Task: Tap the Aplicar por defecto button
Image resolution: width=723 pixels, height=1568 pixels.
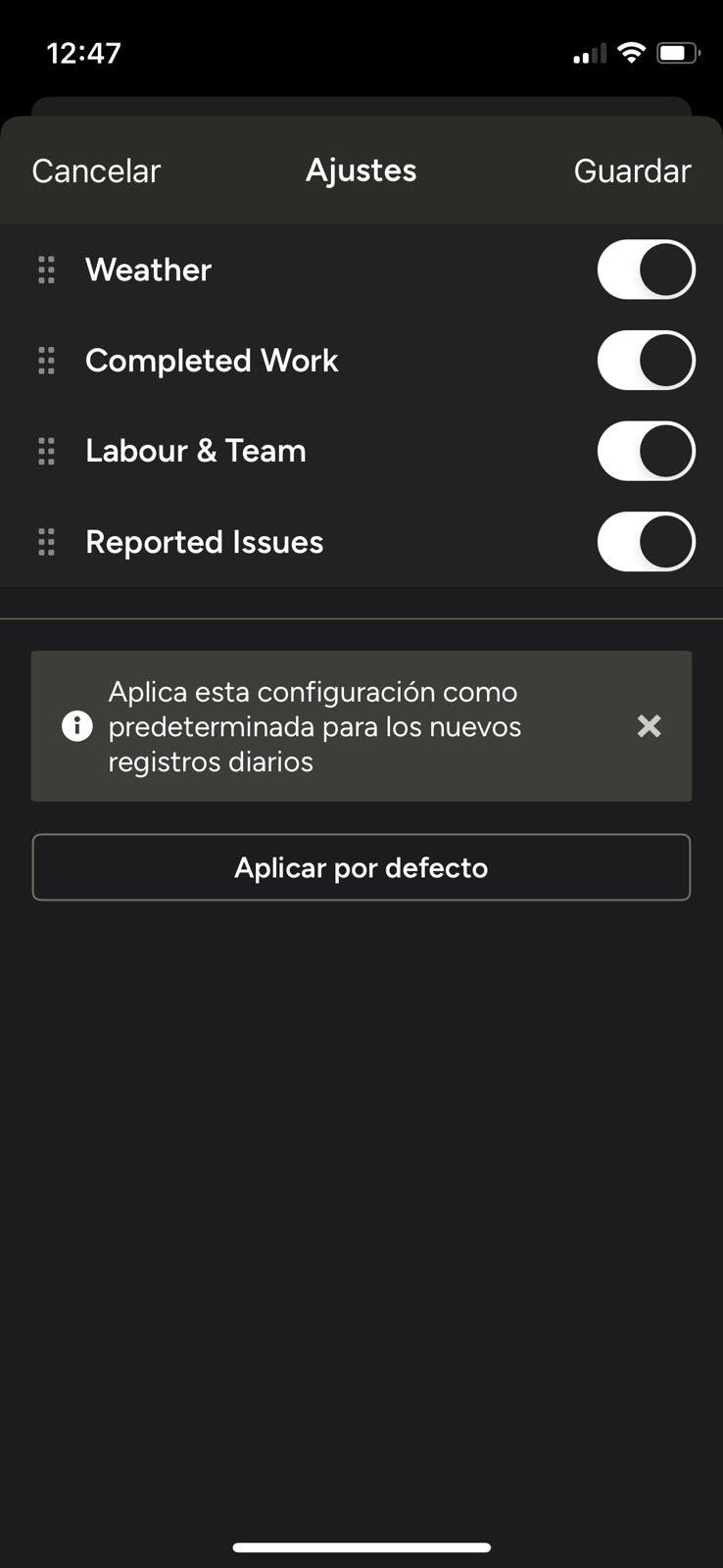Action: [x=361, y=867]
